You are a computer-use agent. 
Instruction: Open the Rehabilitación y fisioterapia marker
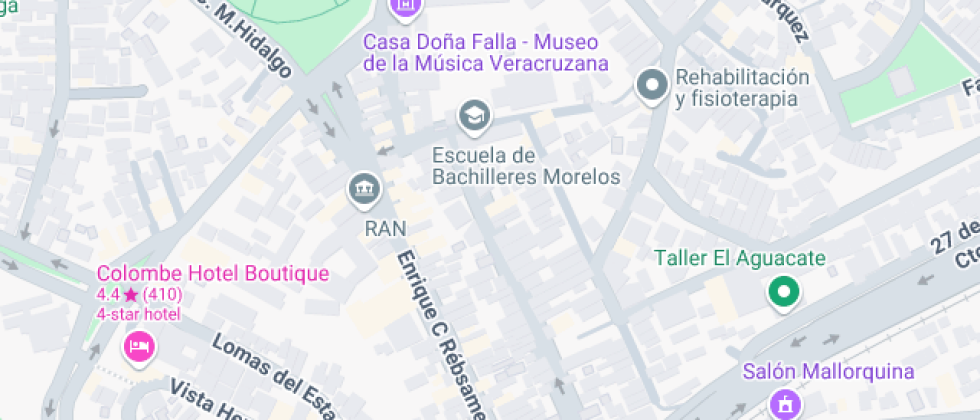pos(652,86)
